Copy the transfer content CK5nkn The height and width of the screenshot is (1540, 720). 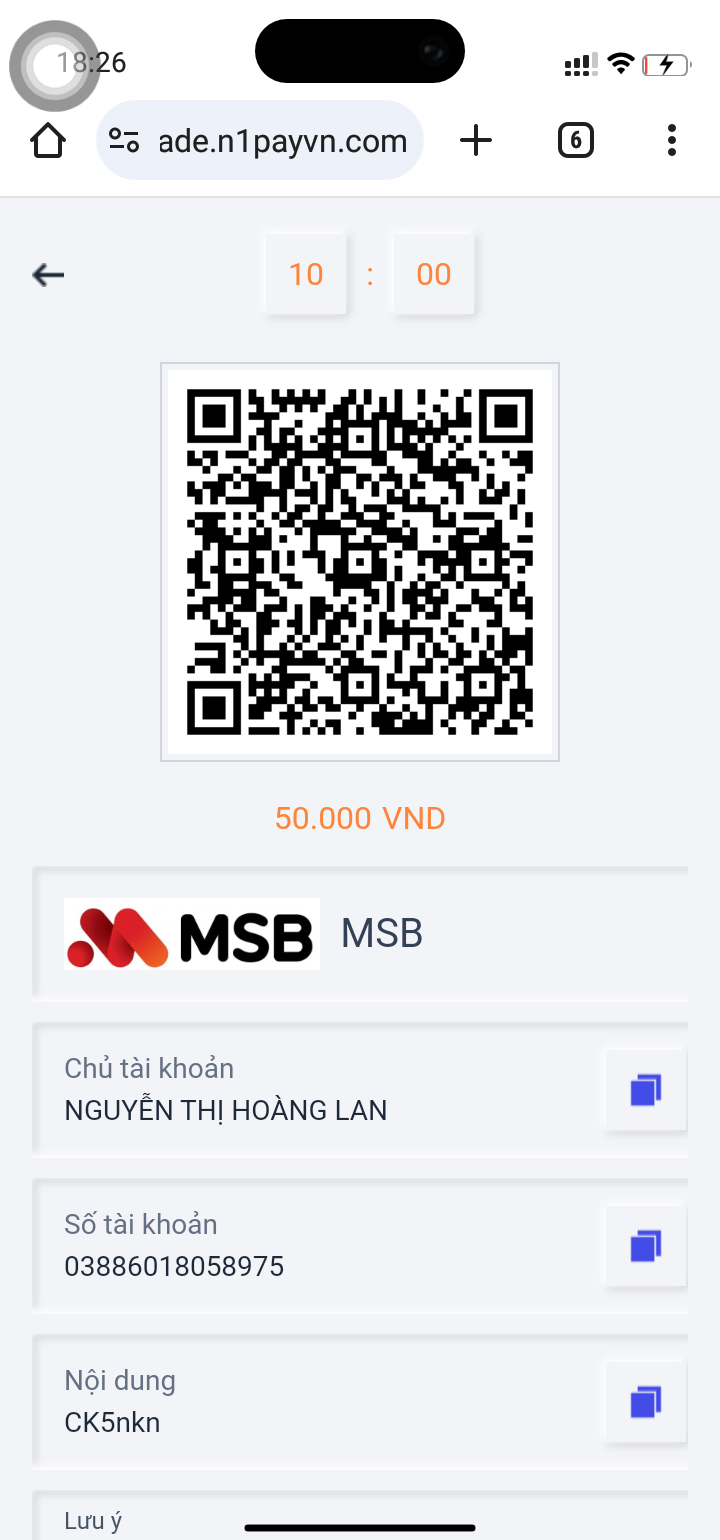coord(646,1402)
